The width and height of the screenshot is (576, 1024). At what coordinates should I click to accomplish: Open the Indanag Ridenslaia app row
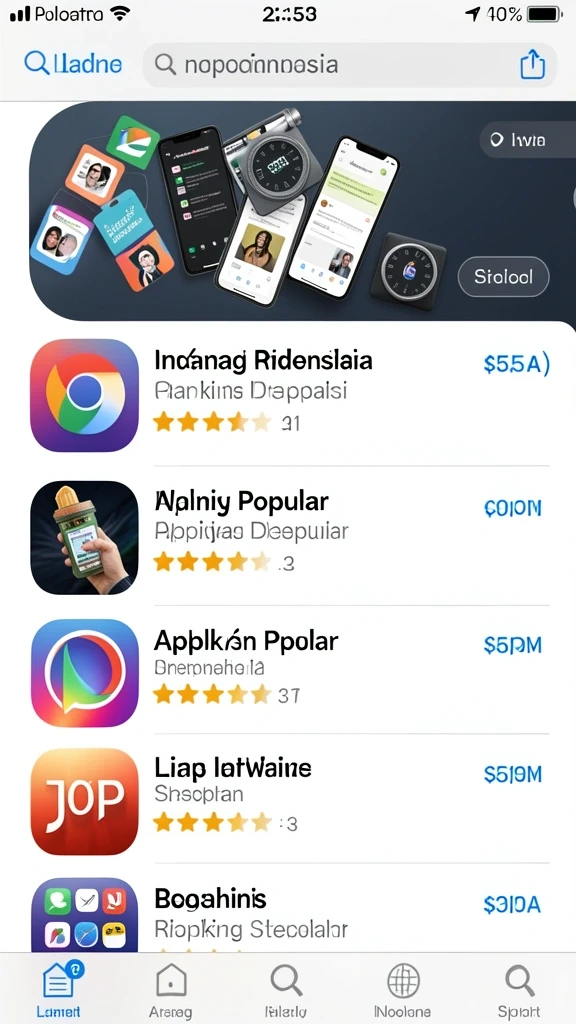pyautogui.click(x=290, y=395)
